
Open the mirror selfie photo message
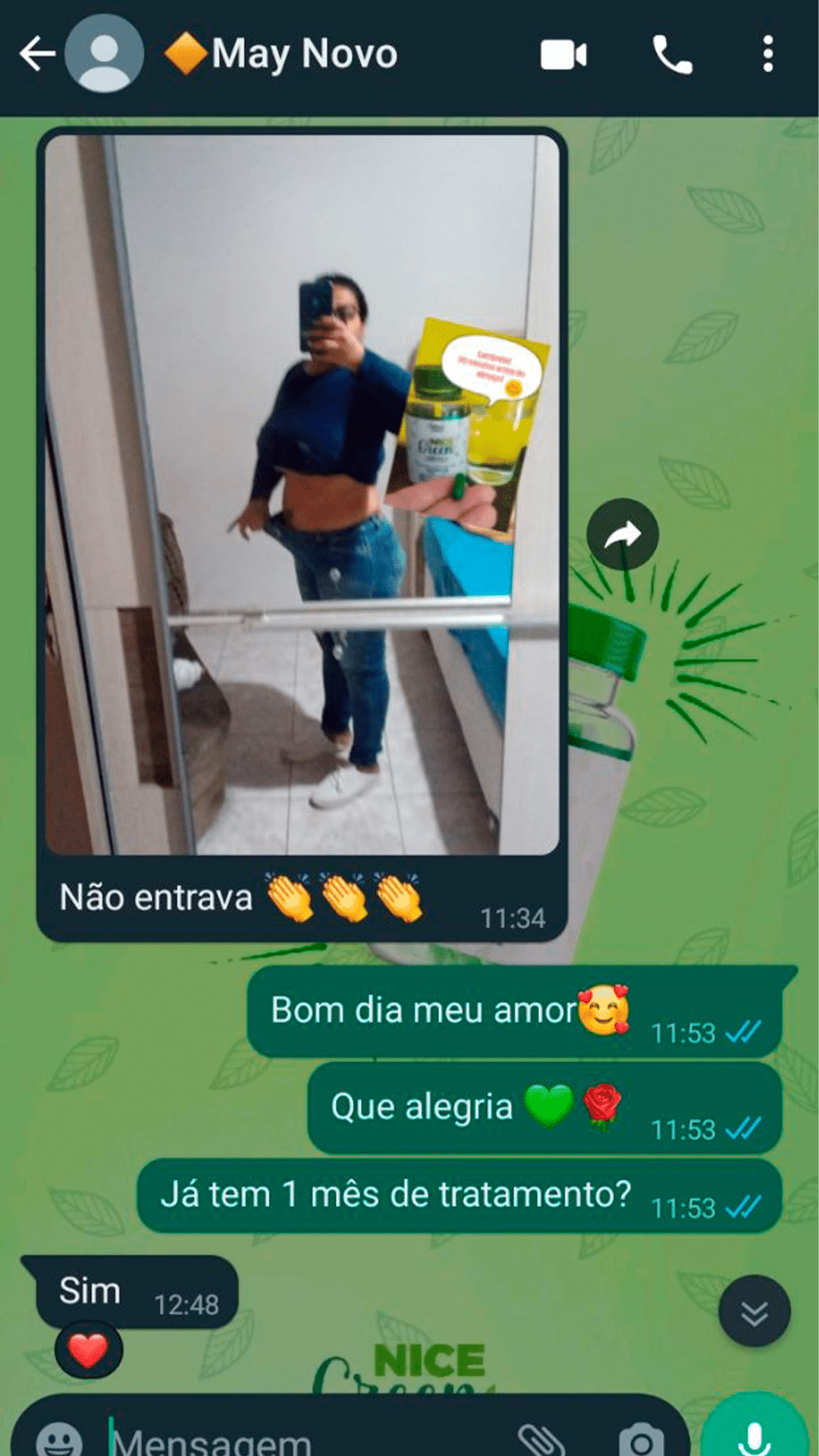302,494
